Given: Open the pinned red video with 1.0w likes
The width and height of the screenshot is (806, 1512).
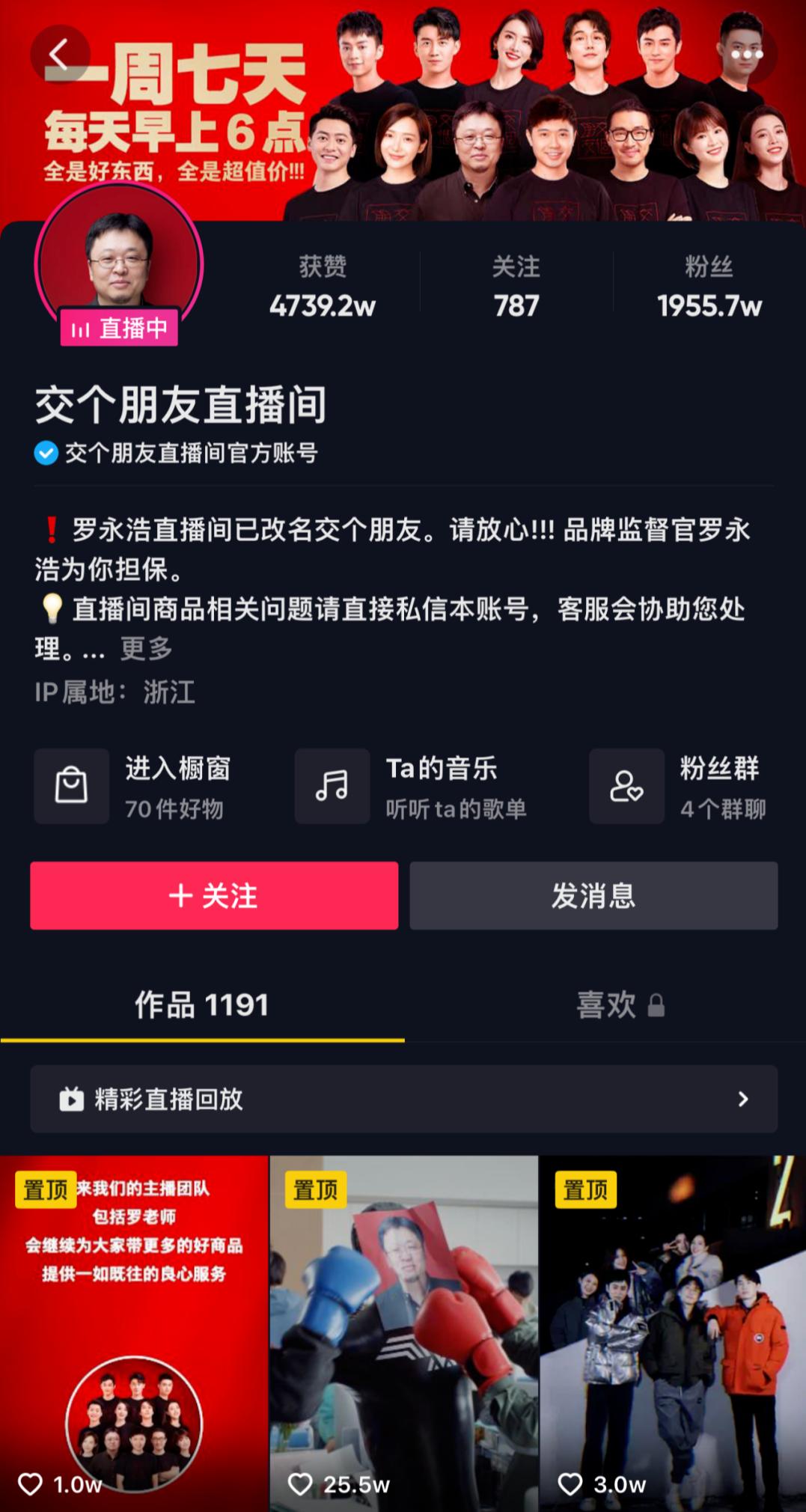Looking at the screenshot, I should pos(134,1332).
